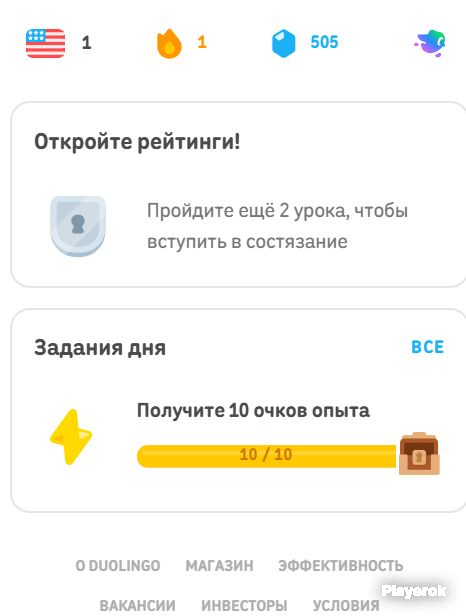Open the Получите 10 очков опыта quest
The width and height of the screenshot is (466, 616).
point(253,411)
